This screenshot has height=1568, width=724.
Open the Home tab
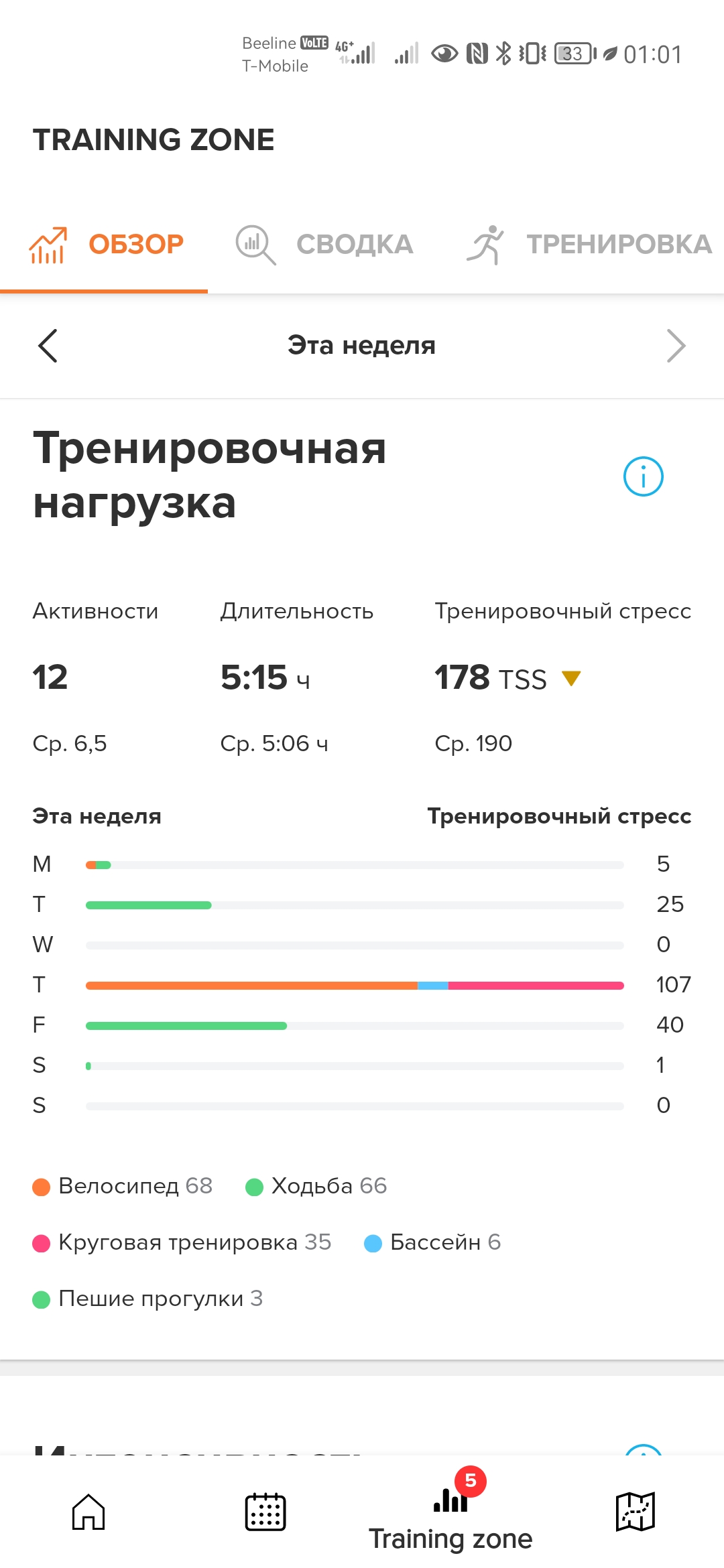coord(88,1512)
